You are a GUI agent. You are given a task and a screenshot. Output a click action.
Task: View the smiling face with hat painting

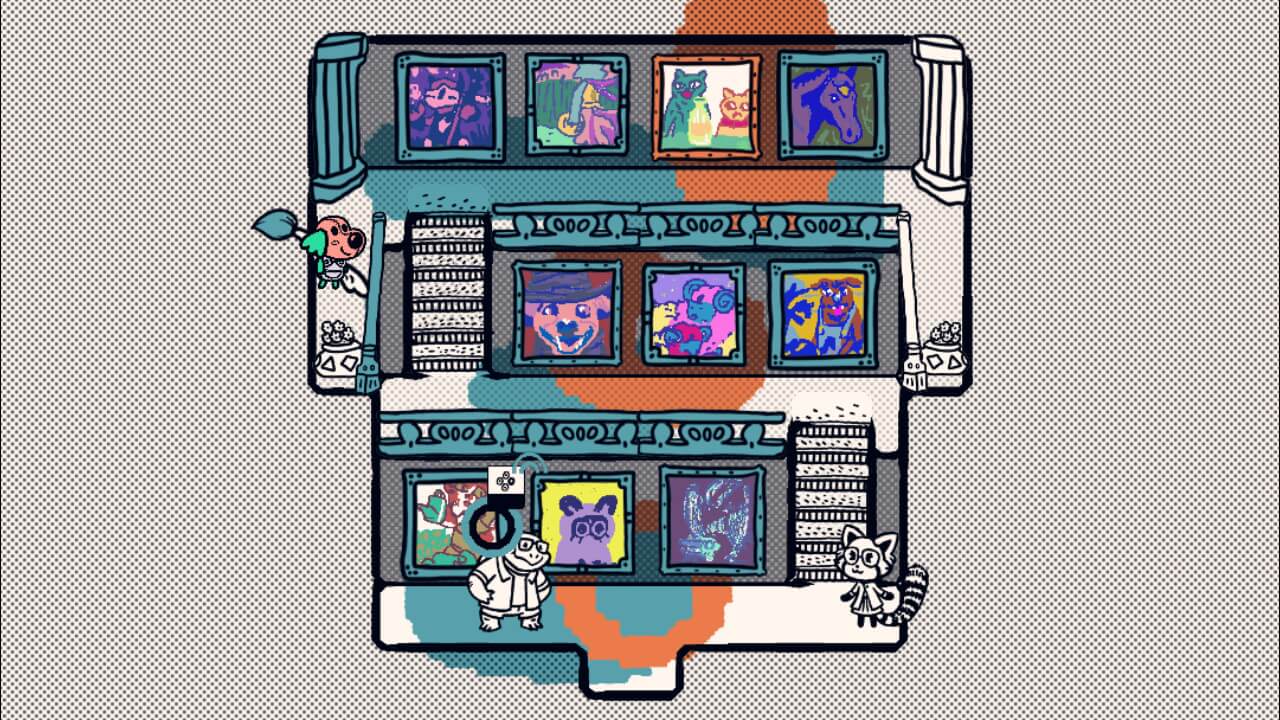tap(566, 314)
